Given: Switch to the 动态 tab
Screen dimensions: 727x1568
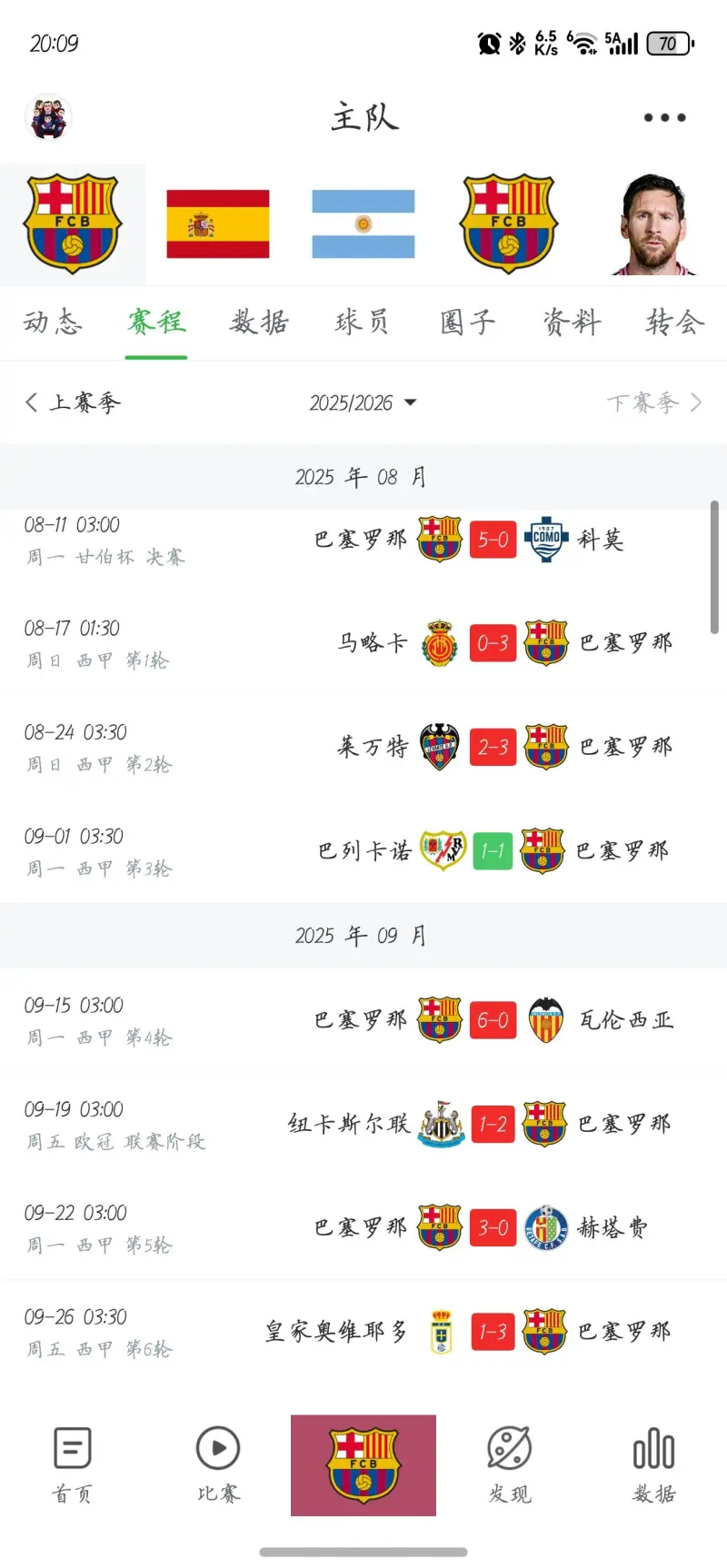Looking at the screenshot, I should pos(53,323).
